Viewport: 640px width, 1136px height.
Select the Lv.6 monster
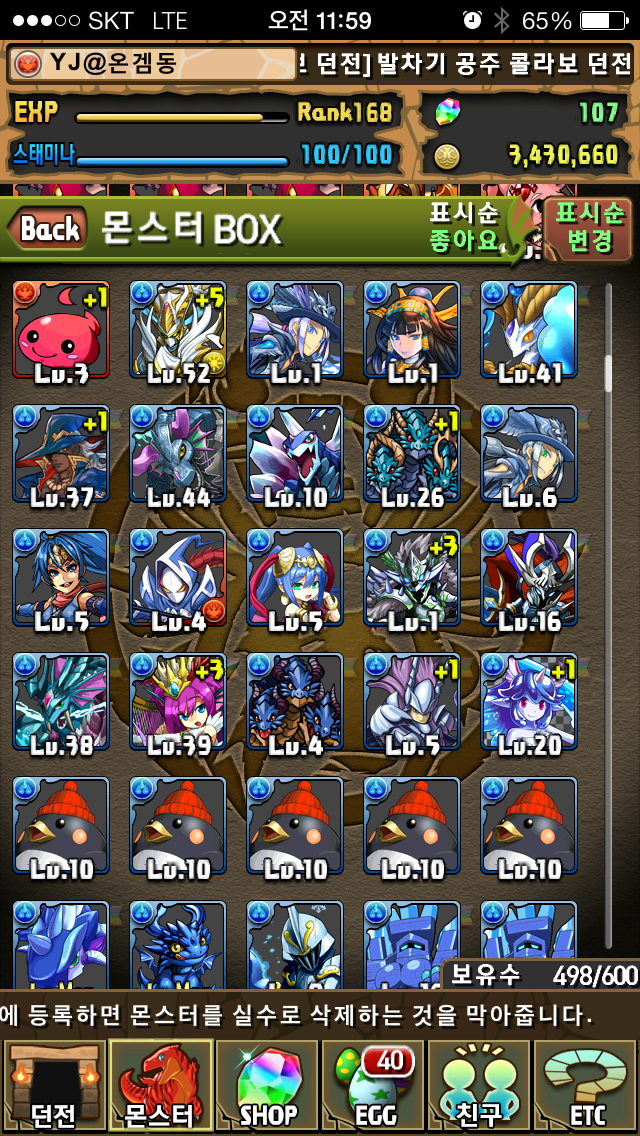tap(529, 453)
